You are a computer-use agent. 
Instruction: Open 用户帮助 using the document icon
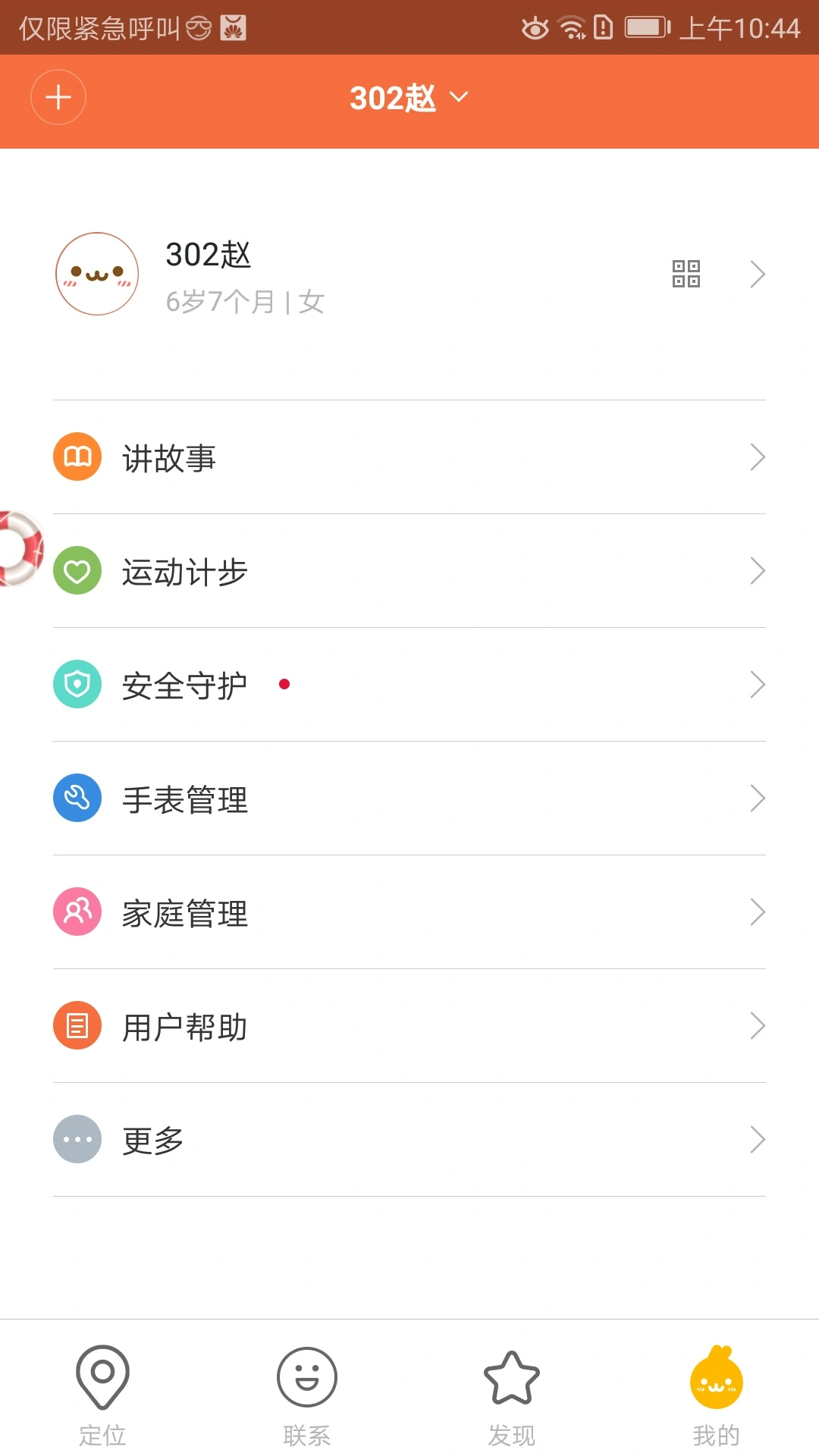(77, 1025)
